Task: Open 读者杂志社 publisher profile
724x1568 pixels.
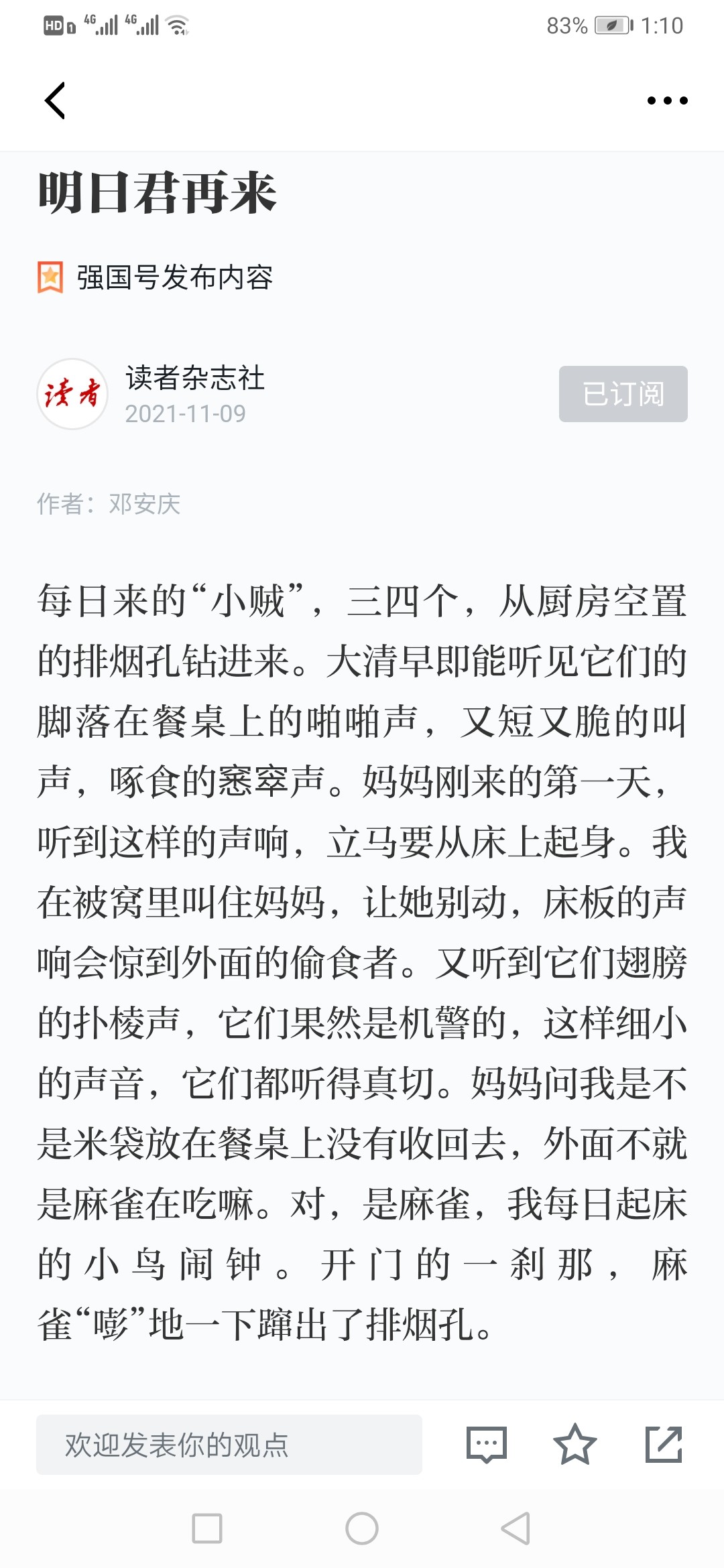Action: (x=195, y=378)
